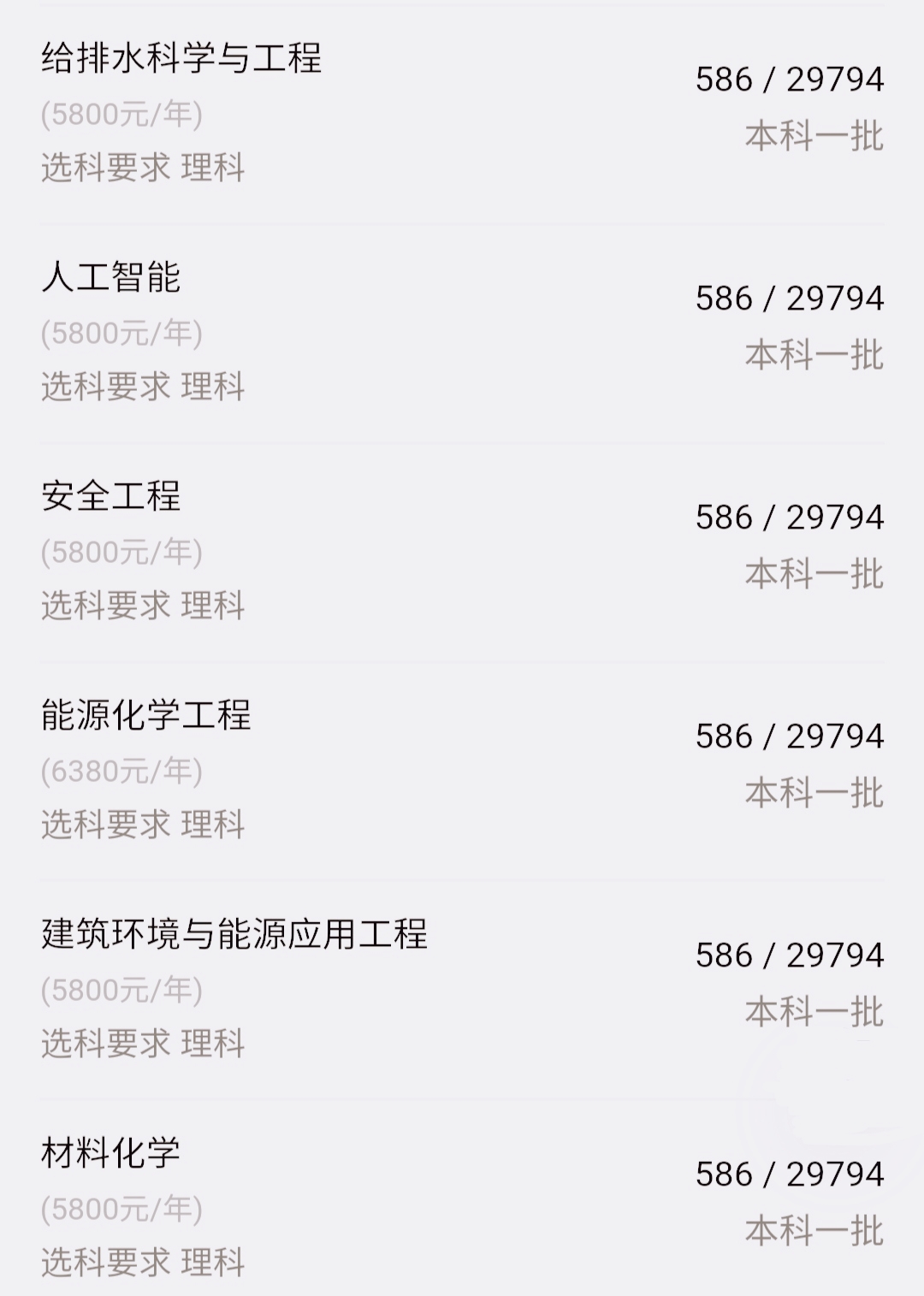Open 建筑环境与能源应用工程 major entry

(233, 937)
